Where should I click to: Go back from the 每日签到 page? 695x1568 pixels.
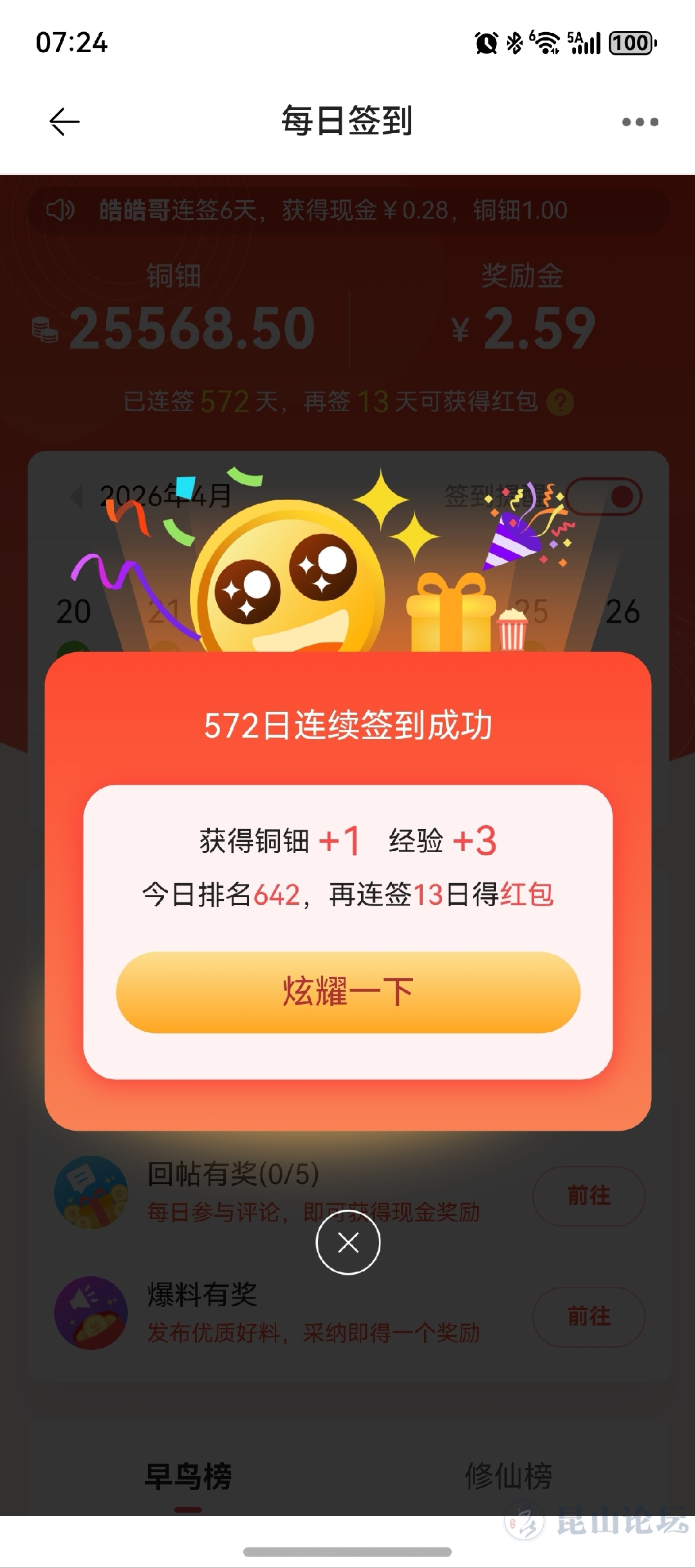(x=64, y=122)
